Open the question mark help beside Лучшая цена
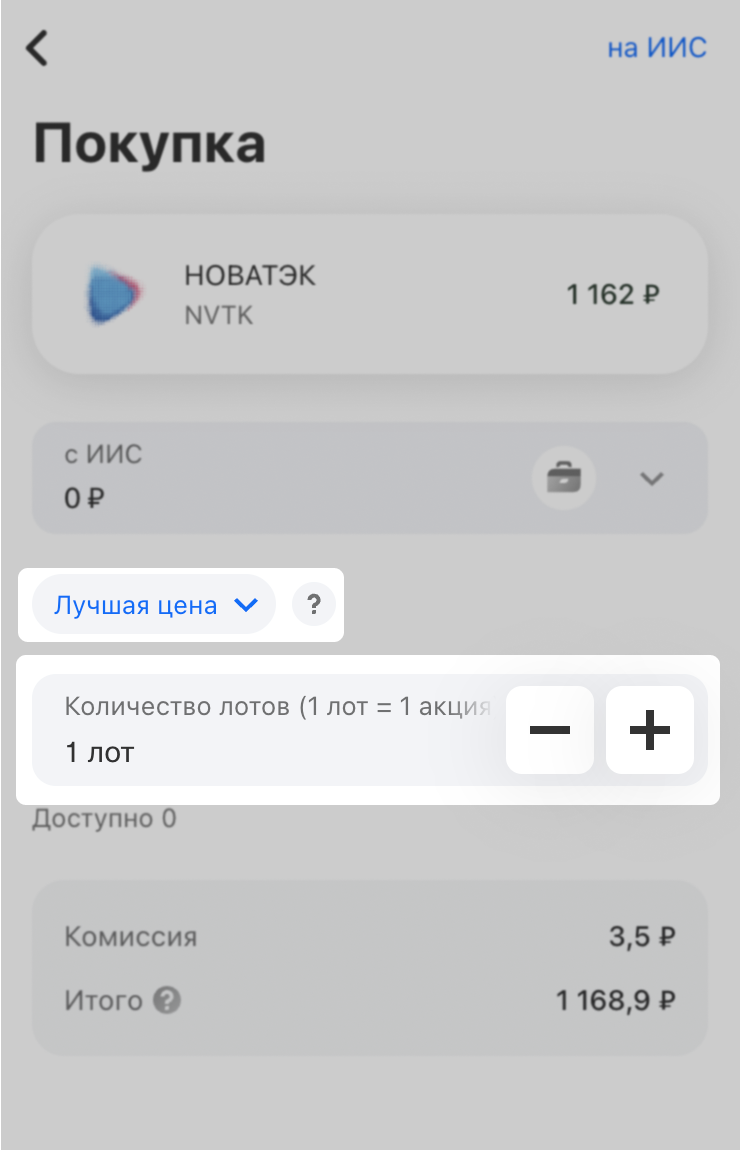This screenshot has width=740, height=1150. (314, 605)
